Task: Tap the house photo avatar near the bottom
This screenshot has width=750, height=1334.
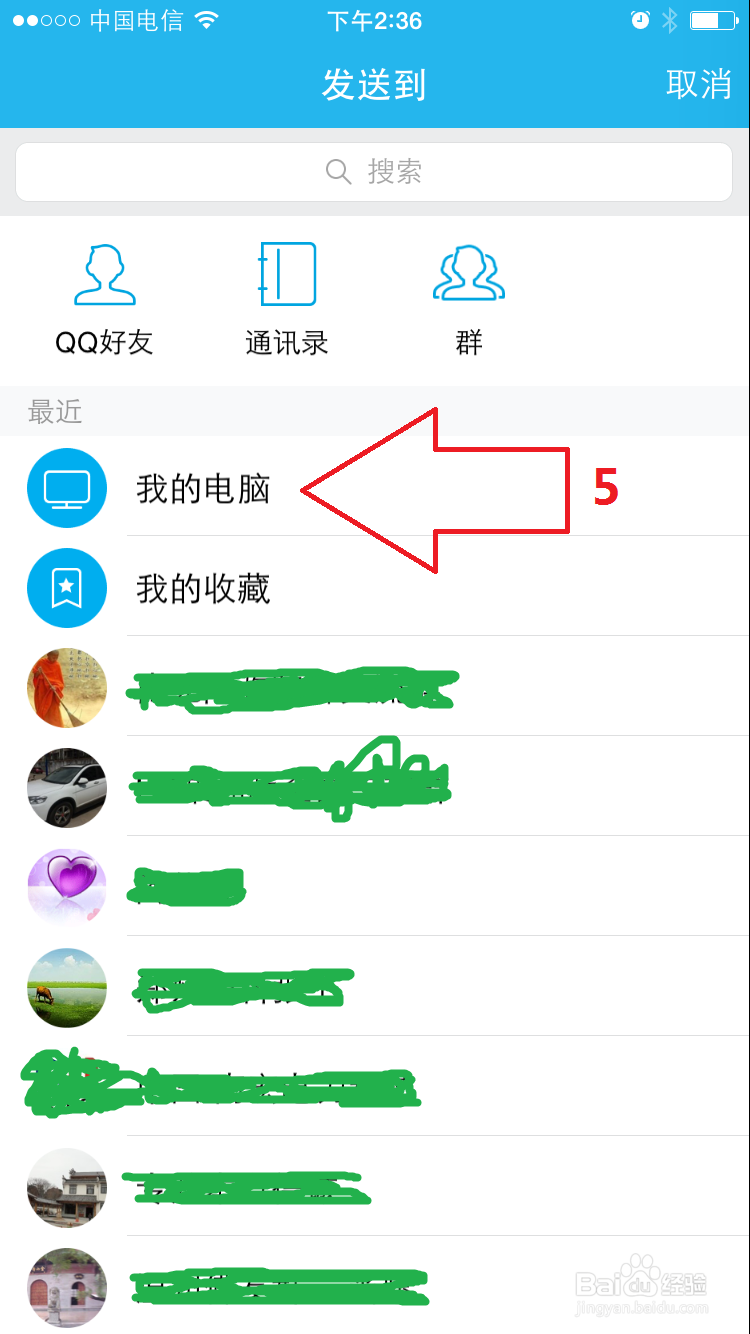Action: click(x=66, y=1189)
